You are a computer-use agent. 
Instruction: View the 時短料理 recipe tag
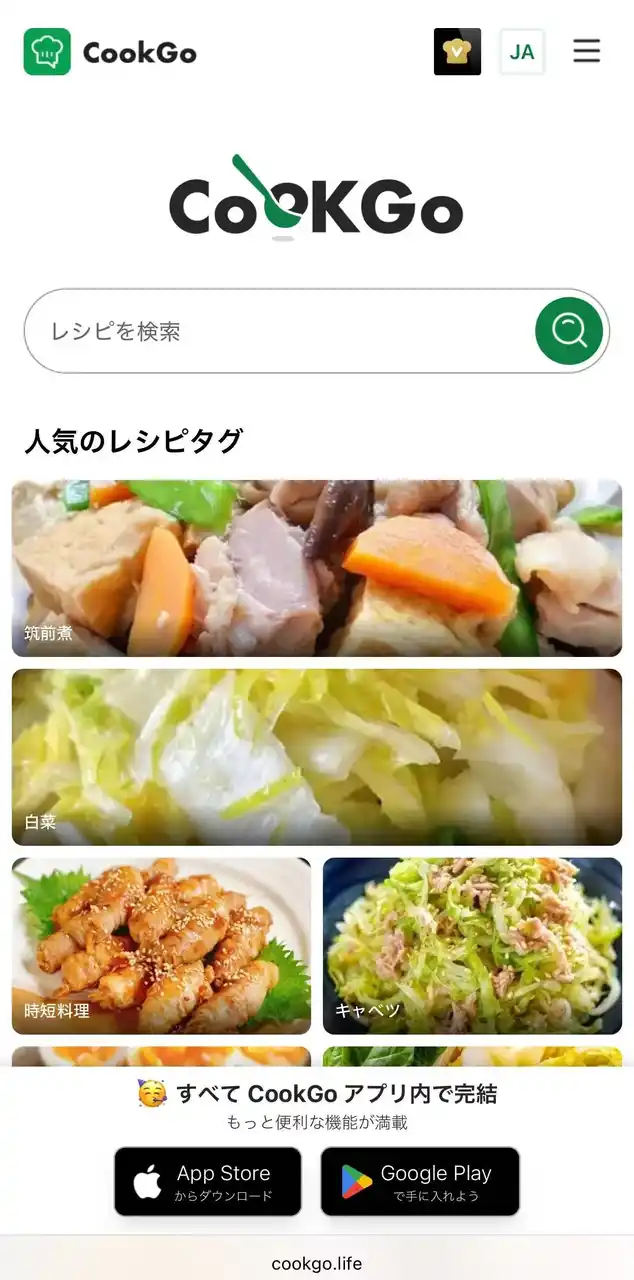(x=161, y=946)
